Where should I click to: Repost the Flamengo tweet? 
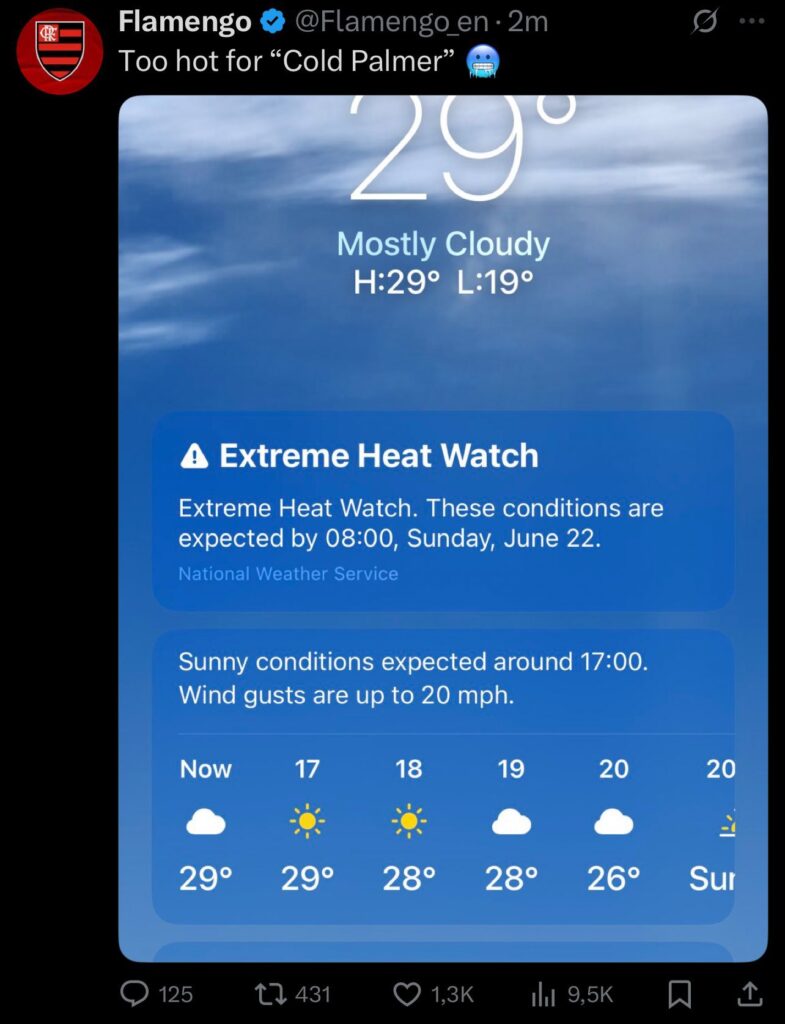269,993
